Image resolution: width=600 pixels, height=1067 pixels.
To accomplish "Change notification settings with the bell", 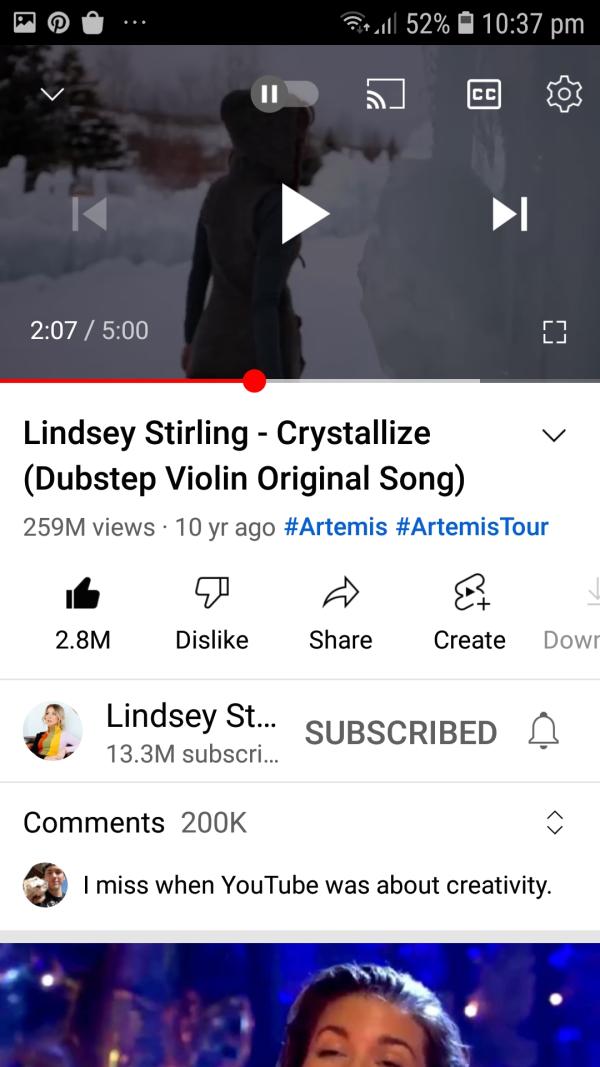I will [543, 732].
